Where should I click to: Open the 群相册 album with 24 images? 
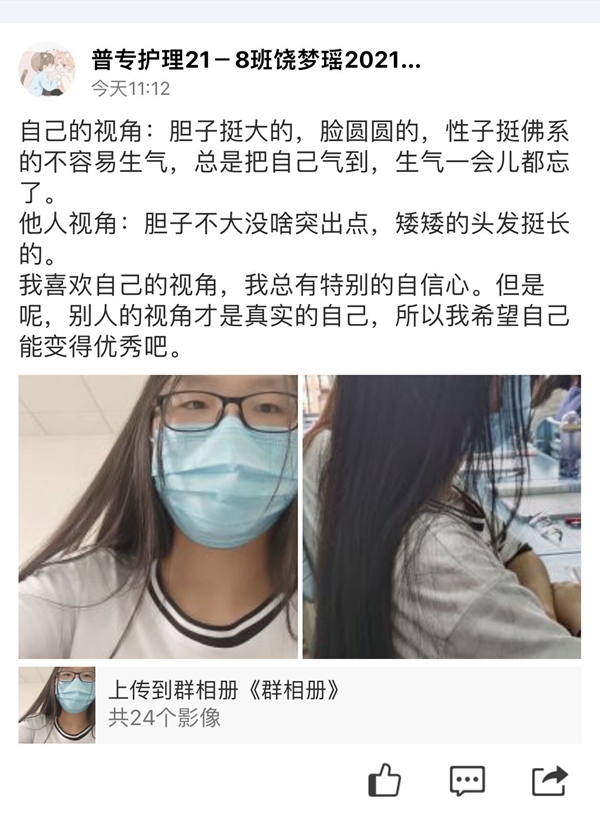coord(300,704)
